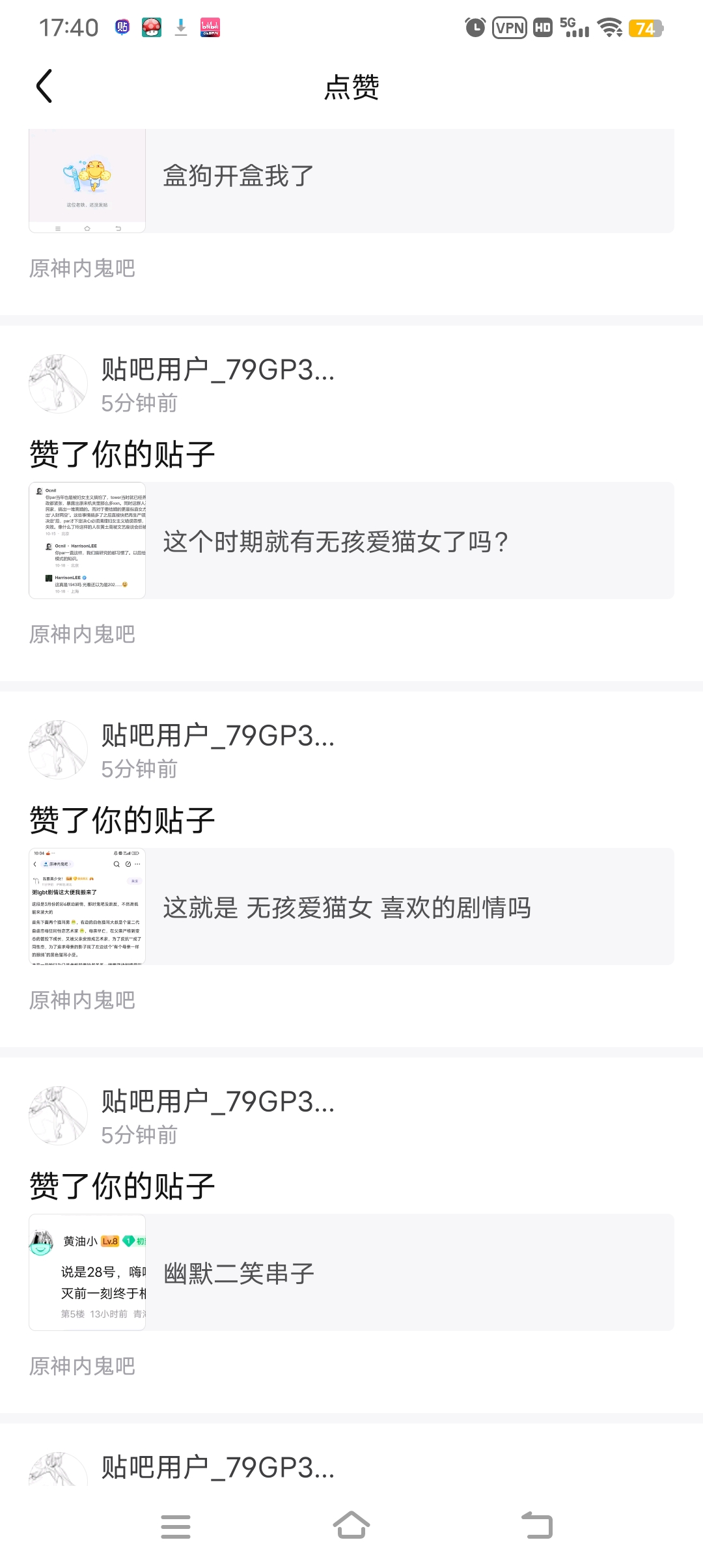View avatar of user who liked 这个时期就有无孩爱猫女了吗？

(x=59, y=384)
